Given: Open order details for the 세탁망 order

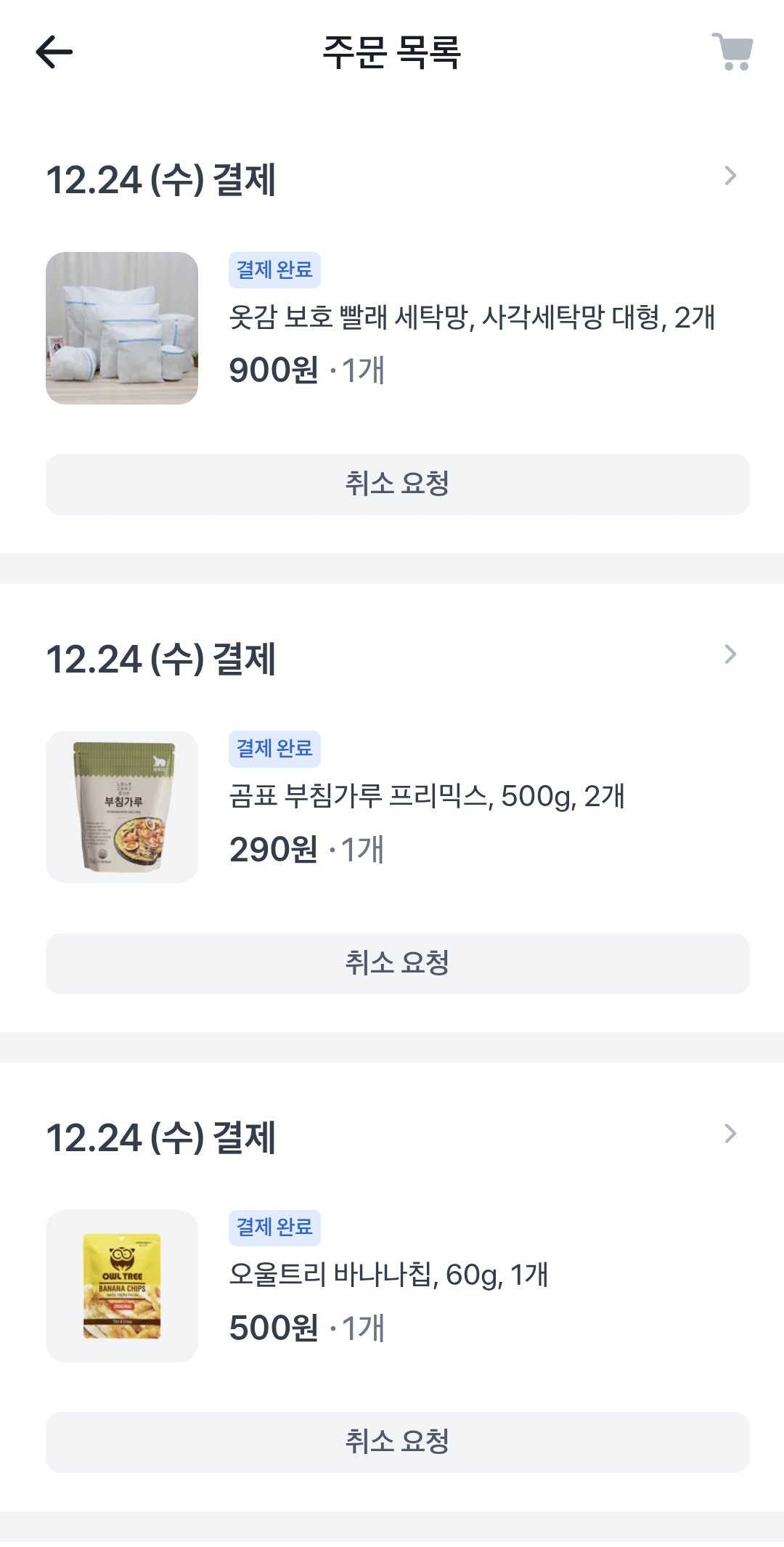Looking at the screenshot, I should coord(730,176).
